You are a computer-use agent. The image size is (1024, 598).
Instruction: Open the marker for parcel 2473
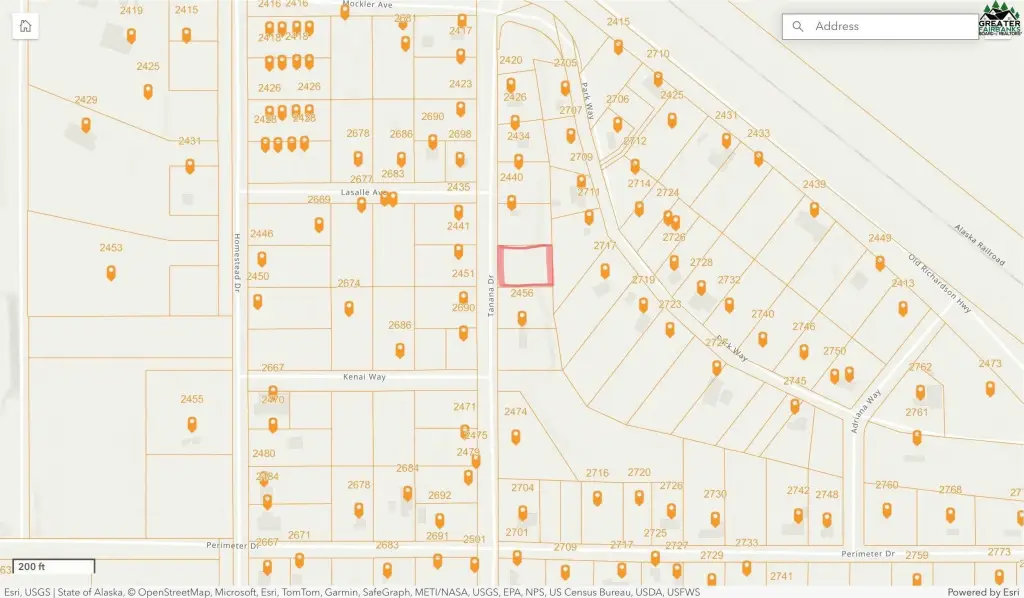[x=990, y=388]
